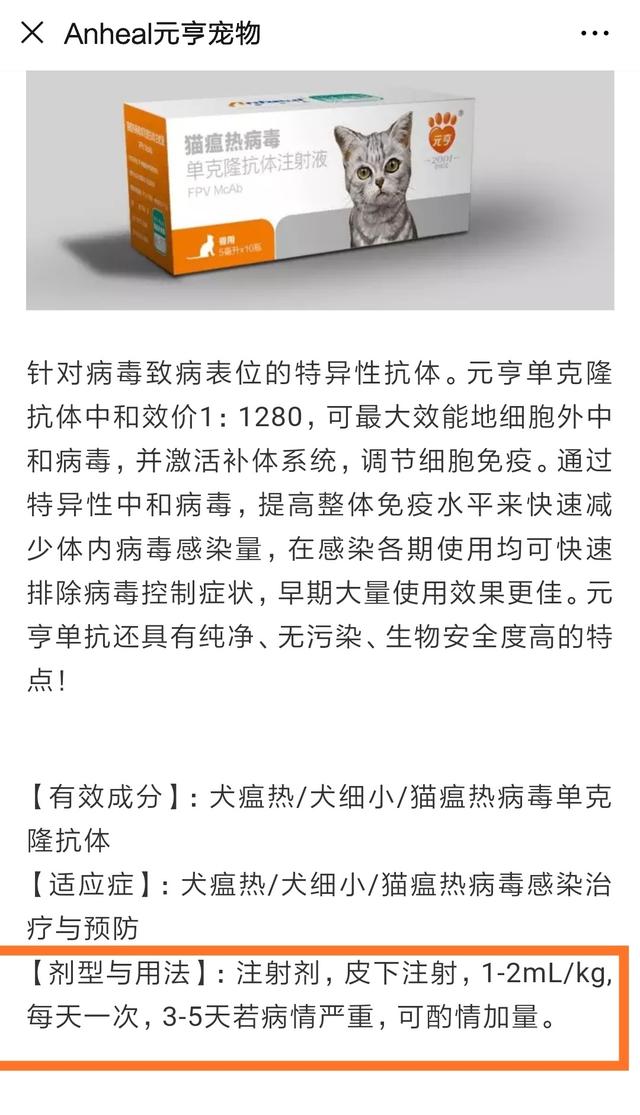Close the Anheal元亨宠物 article page

coord(32,33)
